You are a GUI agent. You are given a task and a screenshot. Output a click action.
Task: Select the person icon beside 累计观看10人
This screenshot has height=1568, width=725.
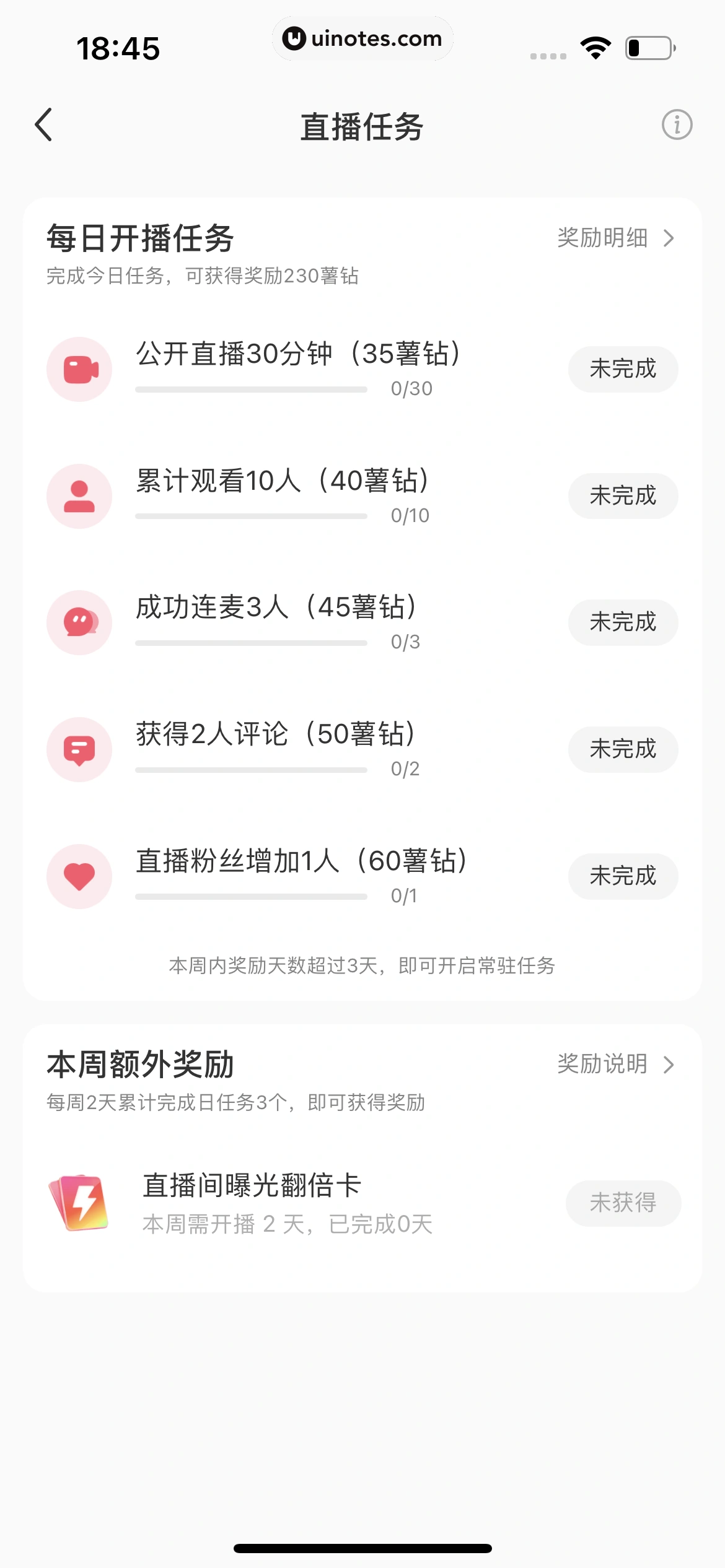pos(79,495)
